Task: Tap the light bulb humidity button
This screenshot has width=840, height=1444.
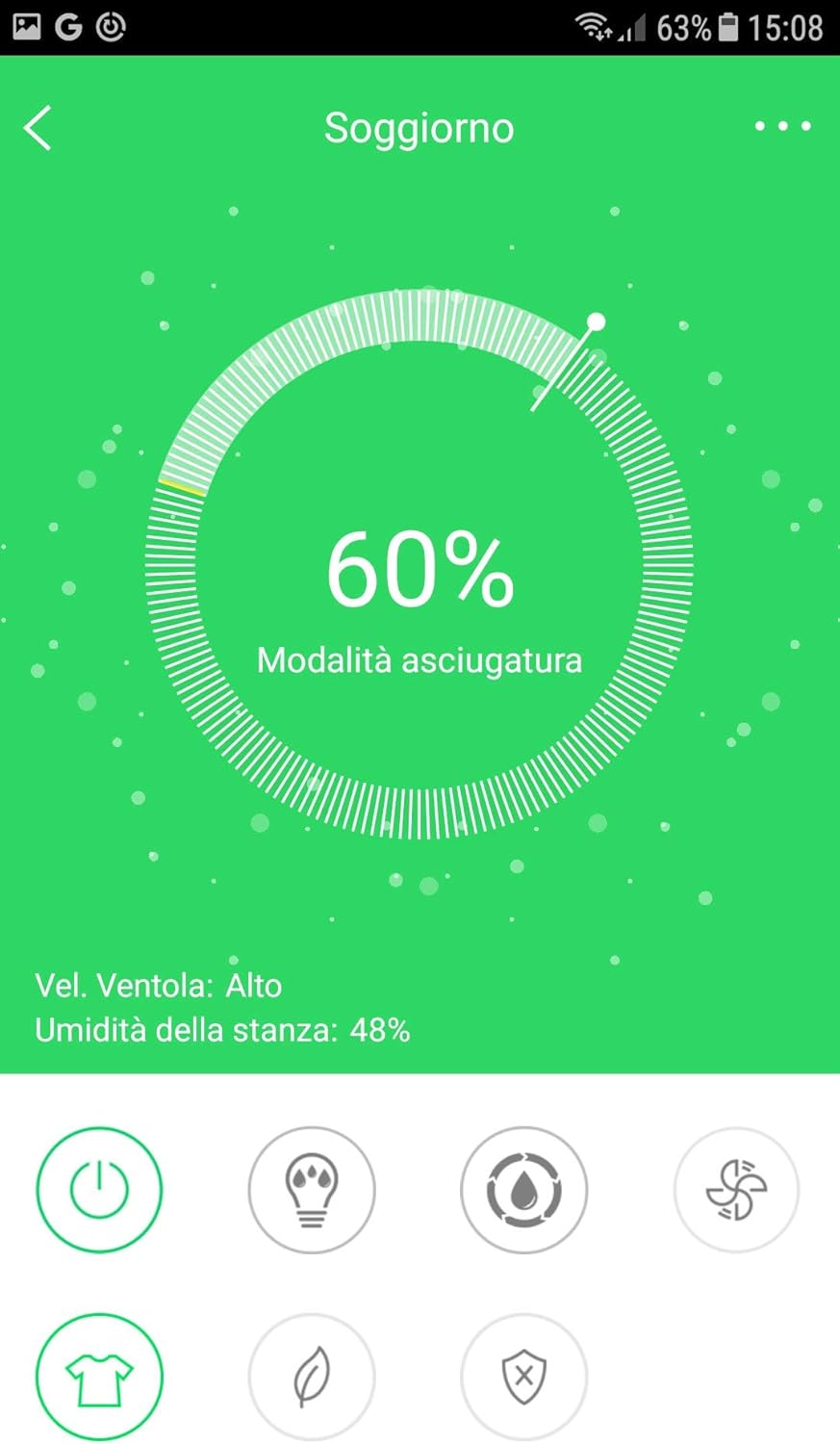Action: click(x=312, y=1190)
